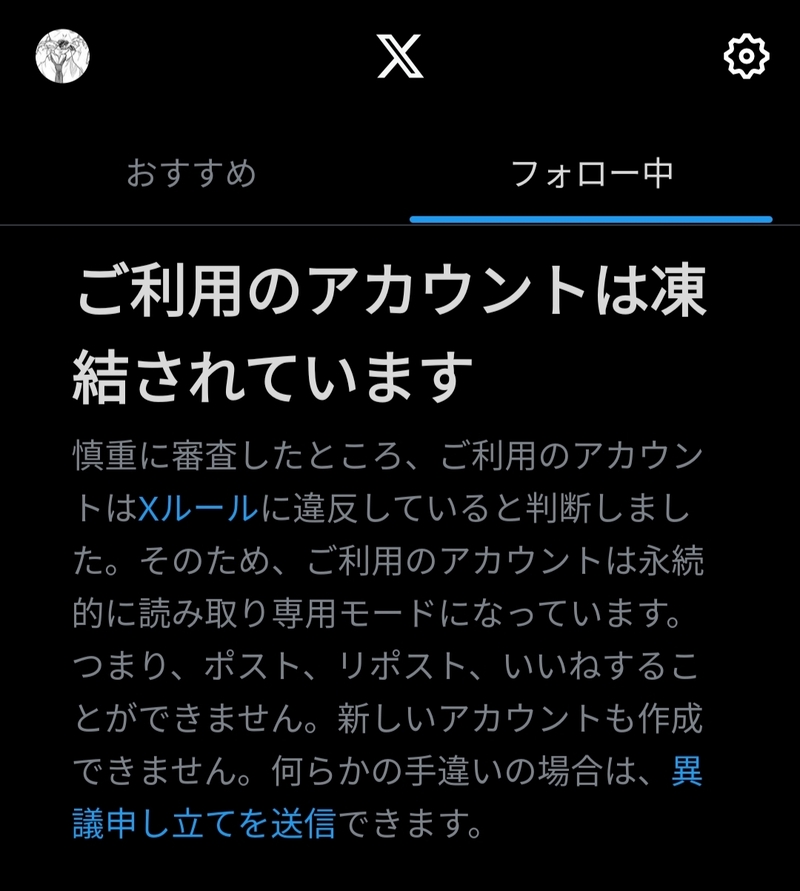Open the settings gear icon
Viewport: 800px width, 891px height.
[746, 56]
